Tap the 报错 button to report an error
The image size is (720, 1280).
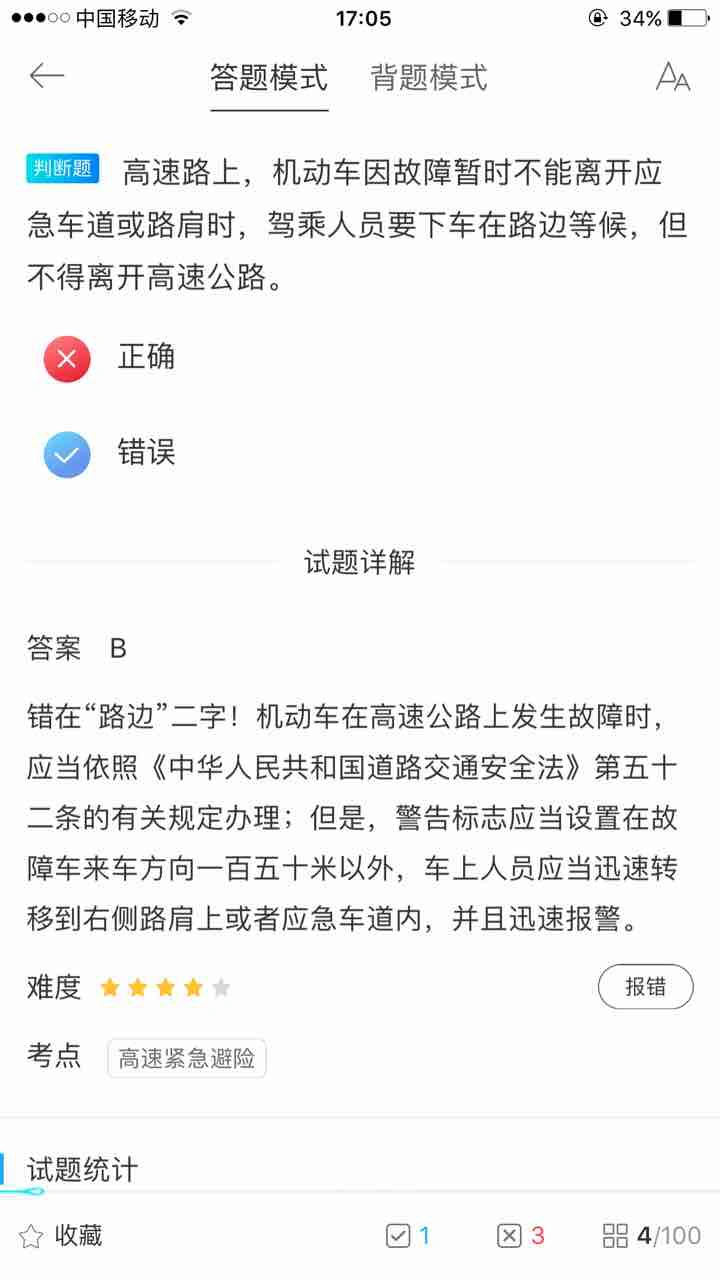point(645,987)
